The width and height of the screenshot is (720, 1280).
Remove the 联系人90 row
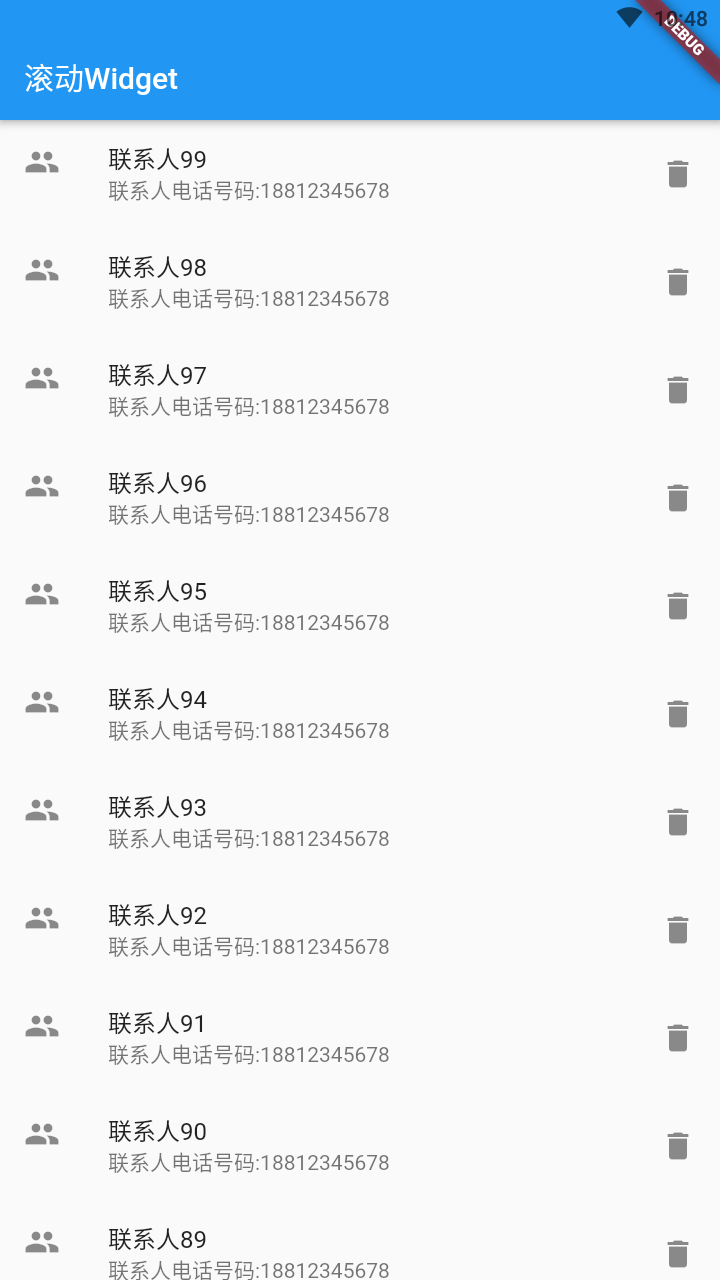[678, 1146]
